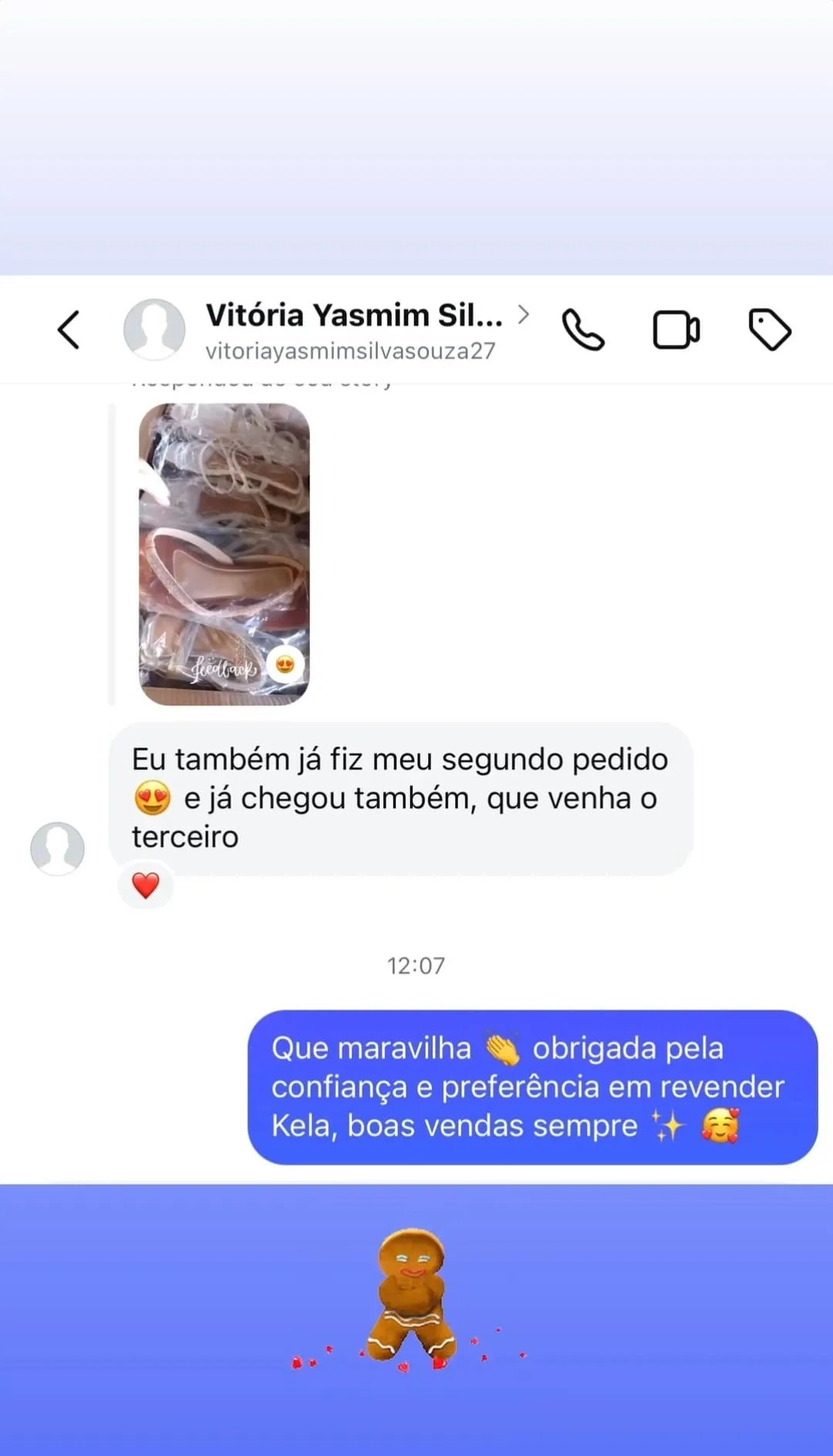The image size is (833, 1456).
Task: Select the small avatar beside the message bubble
Action: point(58,848)
